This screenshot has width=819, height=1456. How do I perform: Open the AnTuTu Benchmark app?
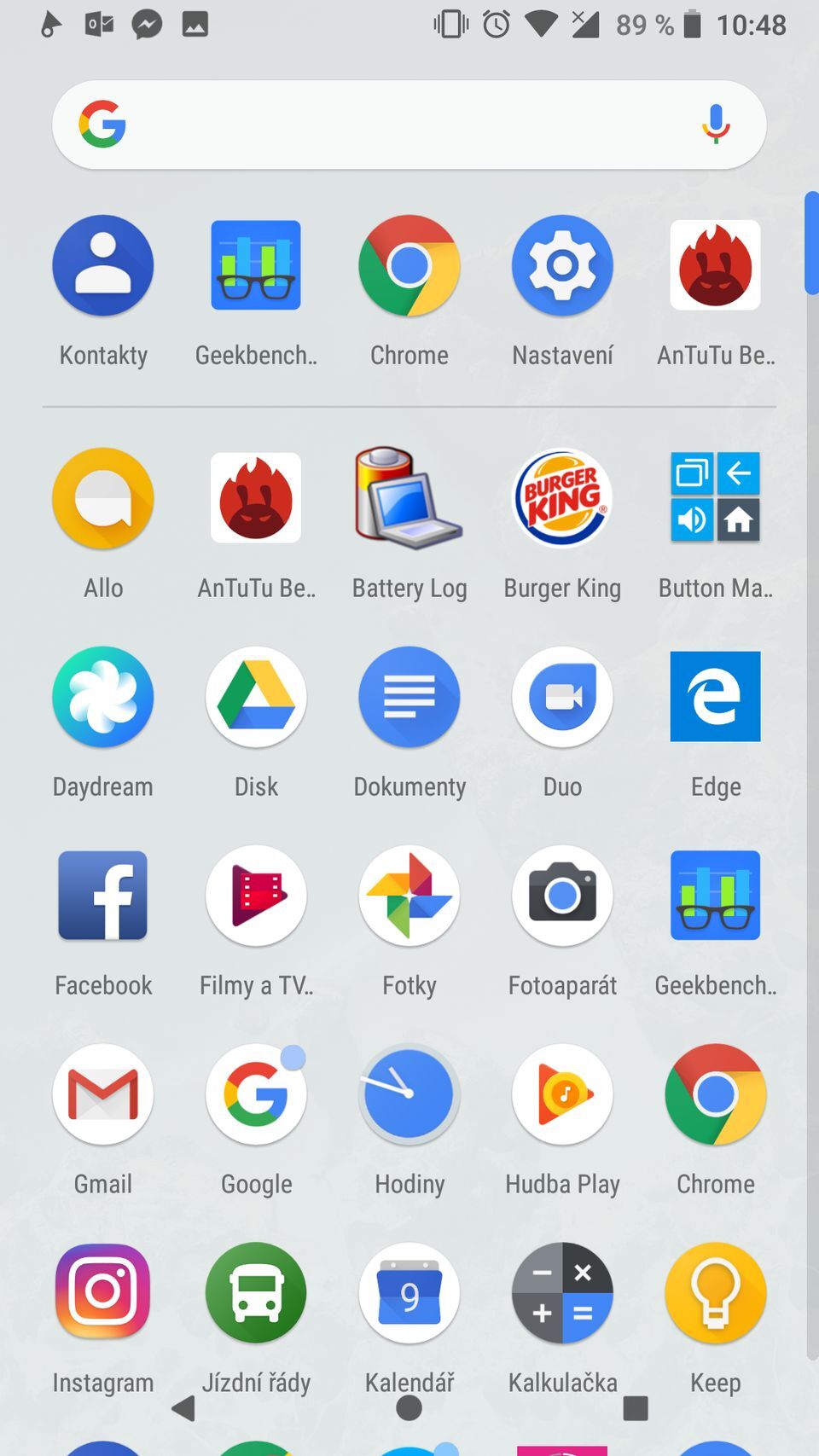point(715,264)
